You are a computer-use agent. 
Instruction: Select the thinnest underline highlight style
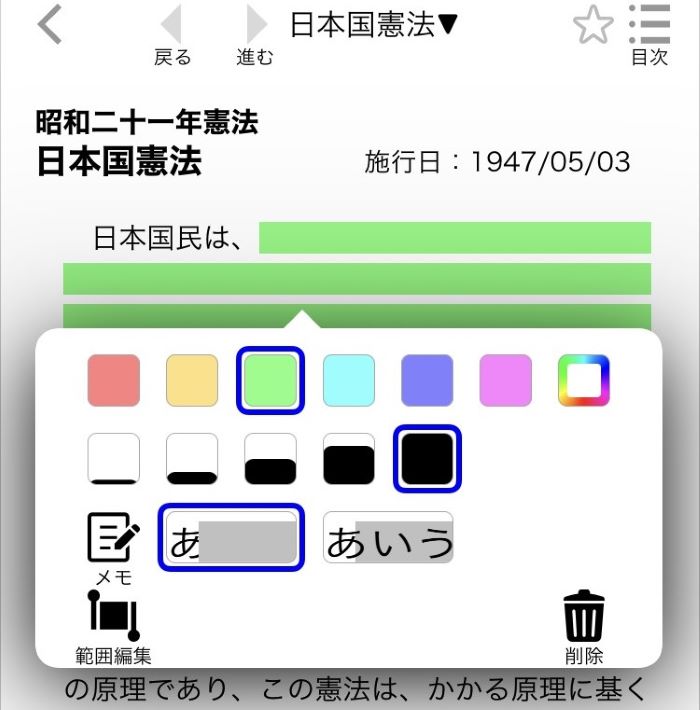point(114,459)
